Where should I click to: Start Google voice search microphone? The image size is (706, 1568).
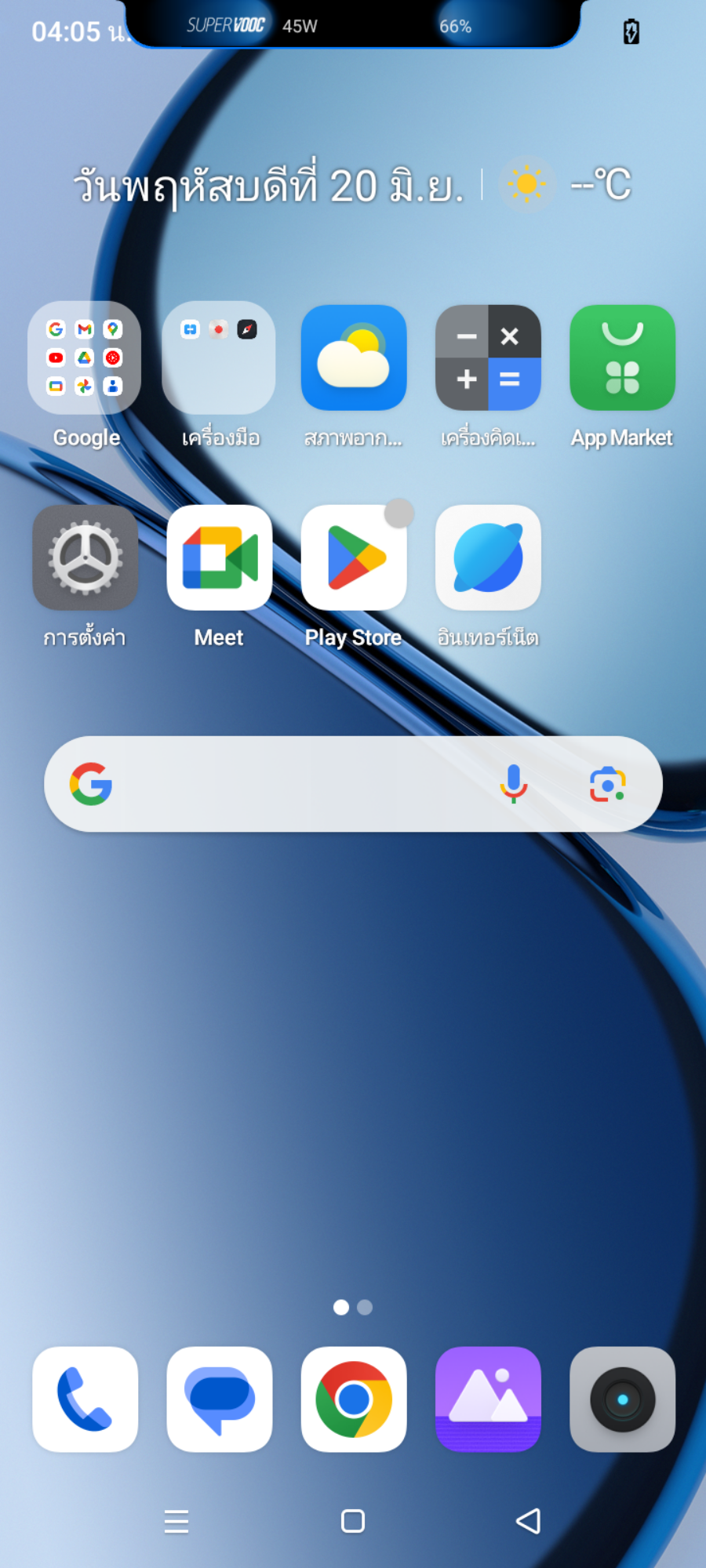[514, 784]
